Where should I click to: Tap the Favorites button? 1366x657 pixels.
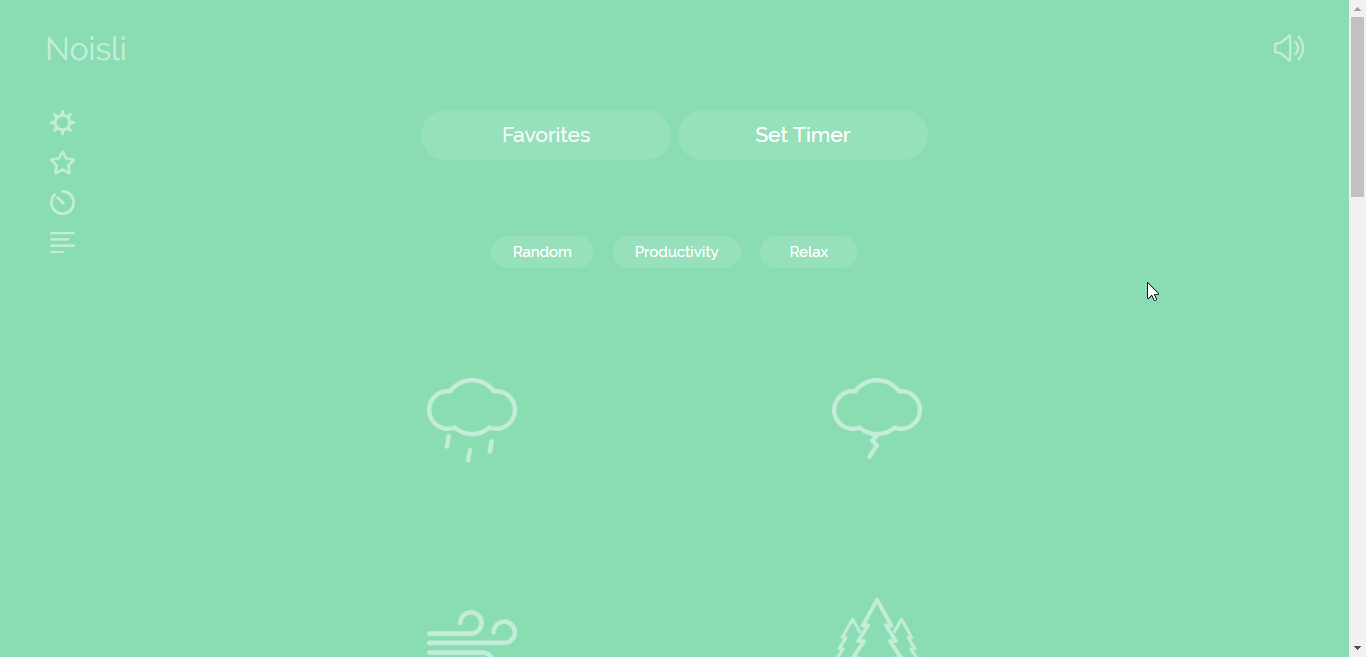pos(545,135)
